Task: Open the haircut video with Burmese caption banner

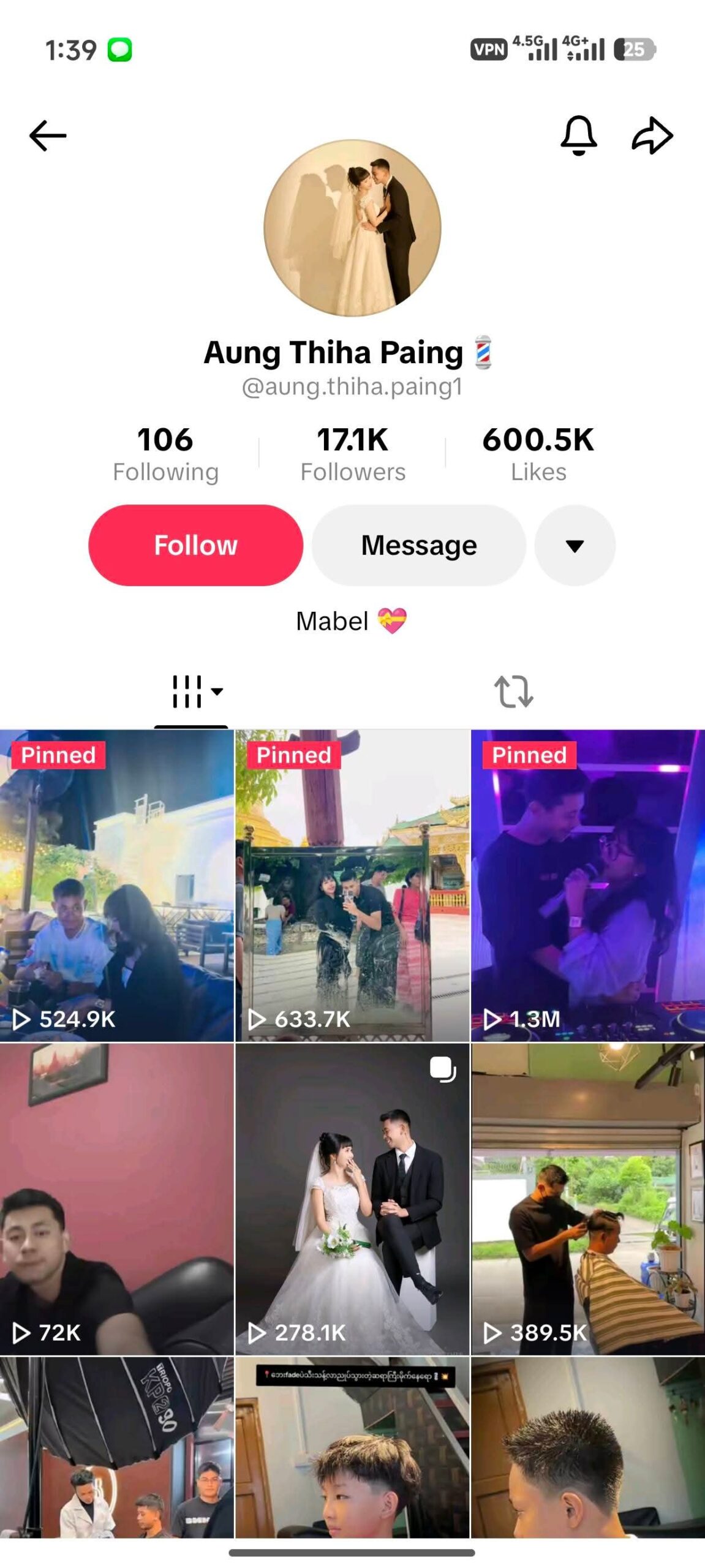Action: [x=352, y=1447]
